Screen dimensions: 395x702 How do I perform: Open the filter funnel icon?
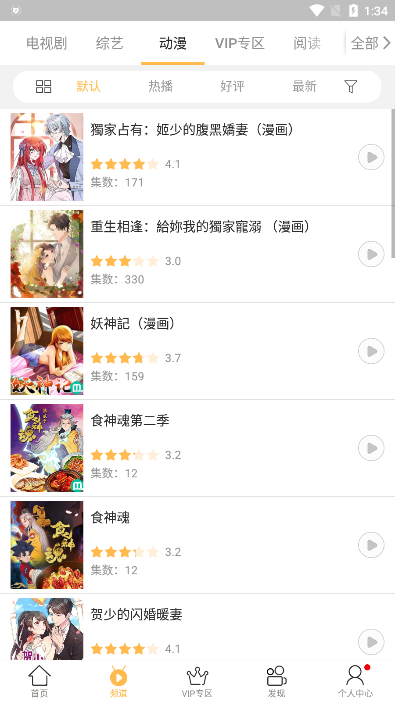[x=351, y=86]
